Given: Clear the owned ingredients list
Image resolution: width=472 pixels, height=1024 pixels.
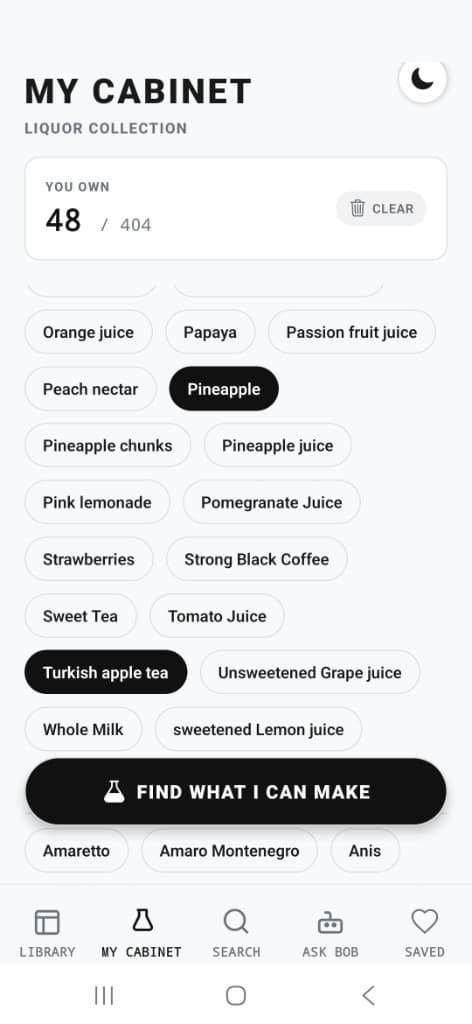Looking at the screenshot, I should [381, 208].
